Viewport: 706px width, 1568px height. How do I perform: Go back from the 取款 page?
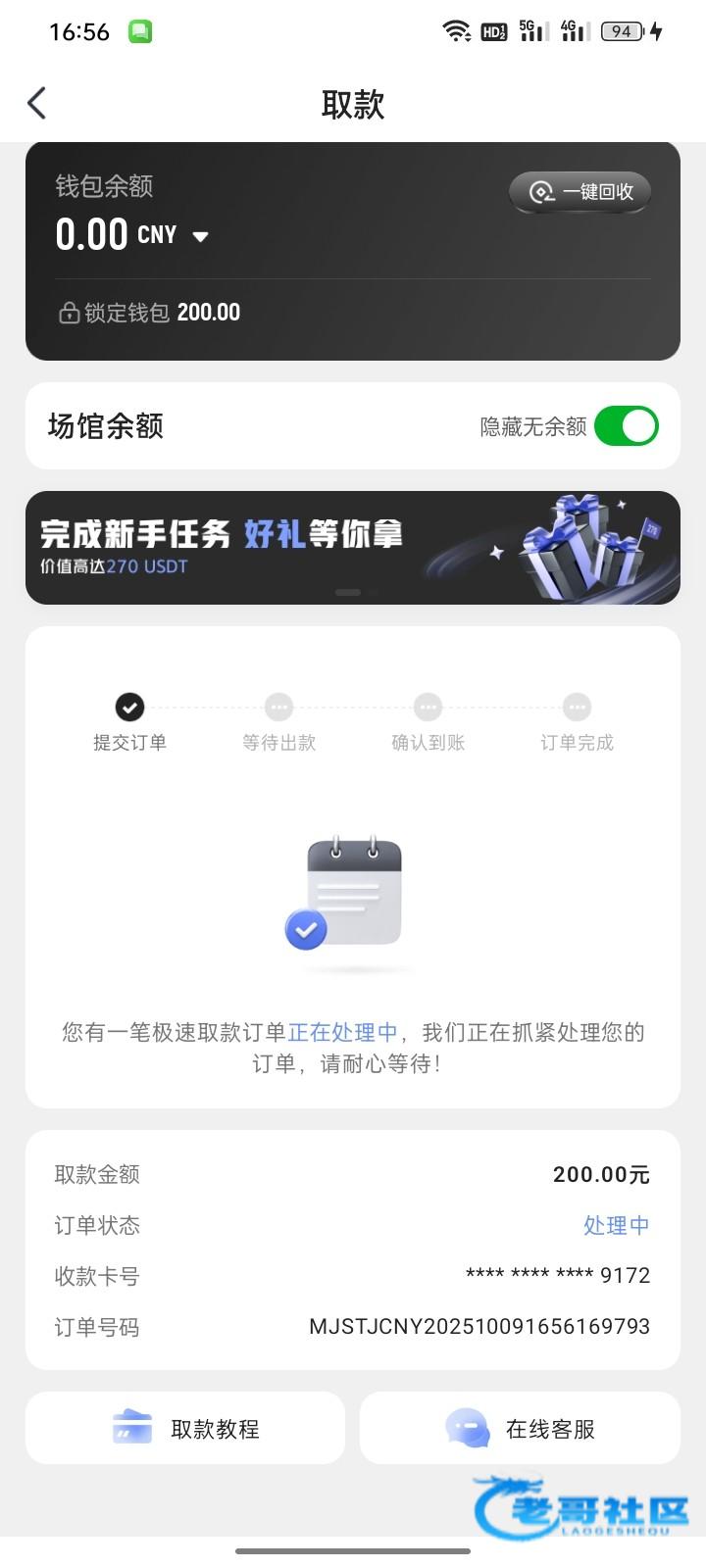pos(37,103)
